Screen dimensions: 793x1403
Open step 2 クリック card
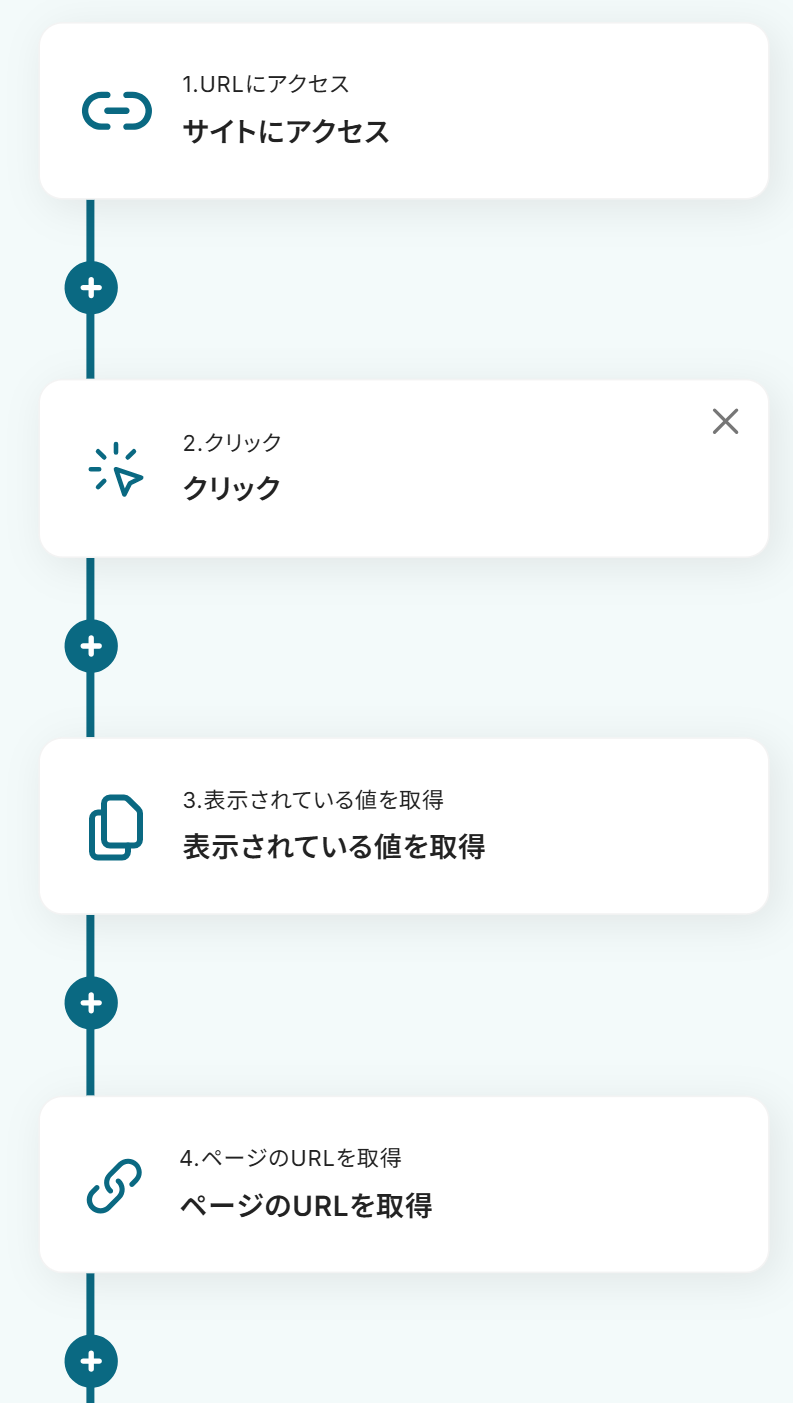(403, 468)
